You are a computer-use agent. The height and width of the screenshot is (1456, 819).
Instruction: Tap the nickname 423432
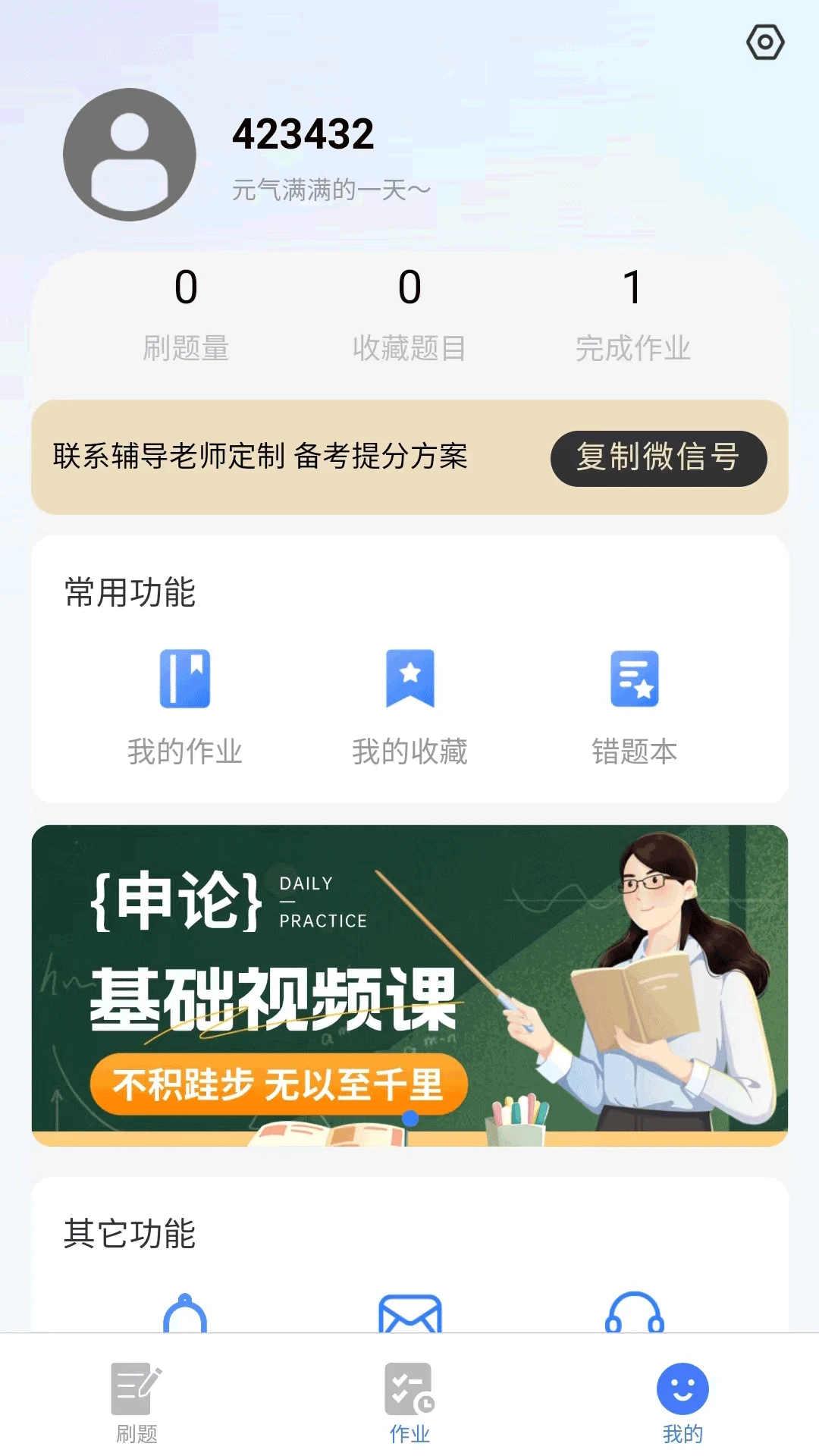[x=303, y=133]
